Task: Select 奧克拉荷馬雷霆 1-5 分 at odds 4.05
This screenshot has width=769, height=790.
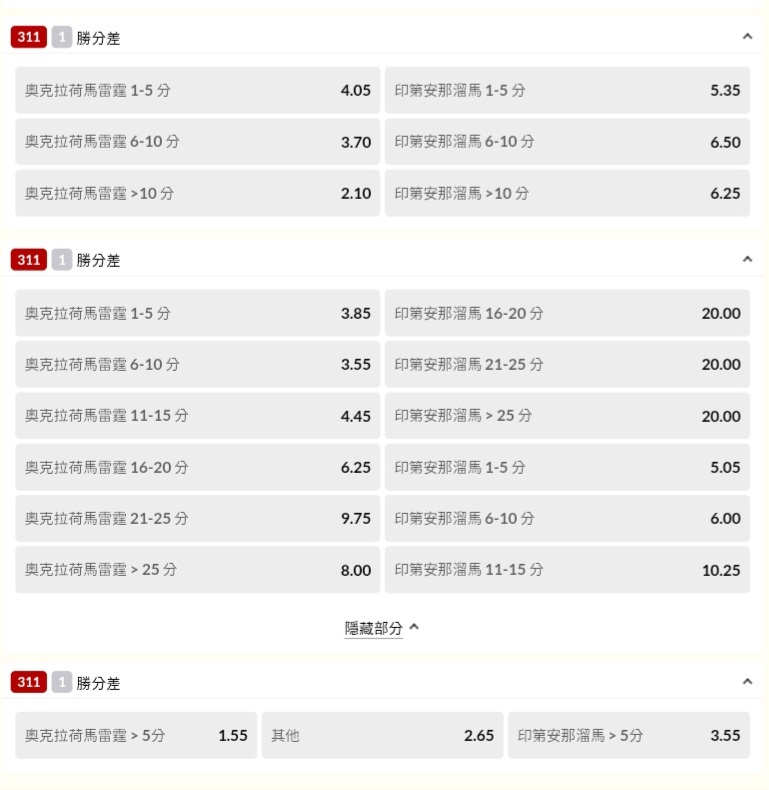Action: (197, 90)
